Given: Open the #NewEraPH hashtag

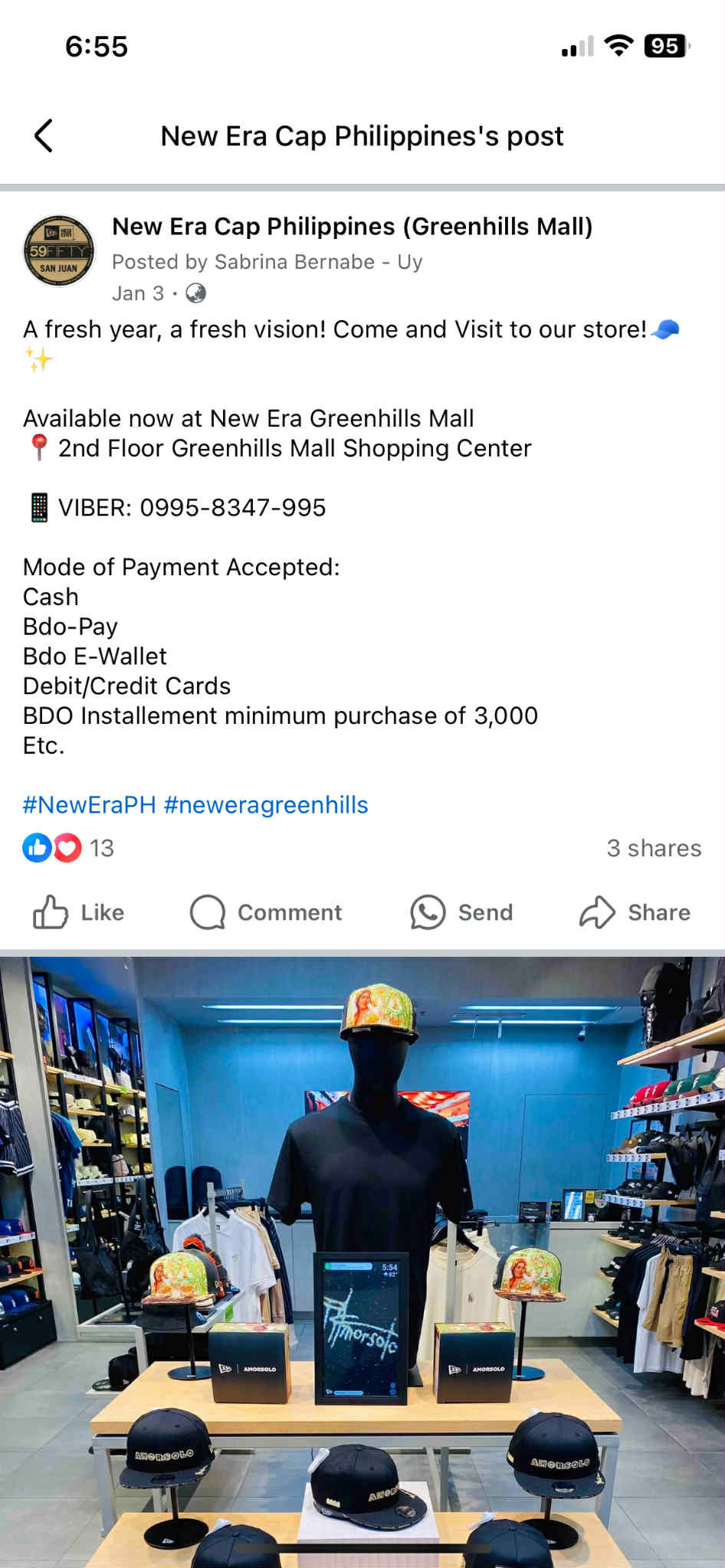Looking at the screenshot, I should tap(89, 805).
